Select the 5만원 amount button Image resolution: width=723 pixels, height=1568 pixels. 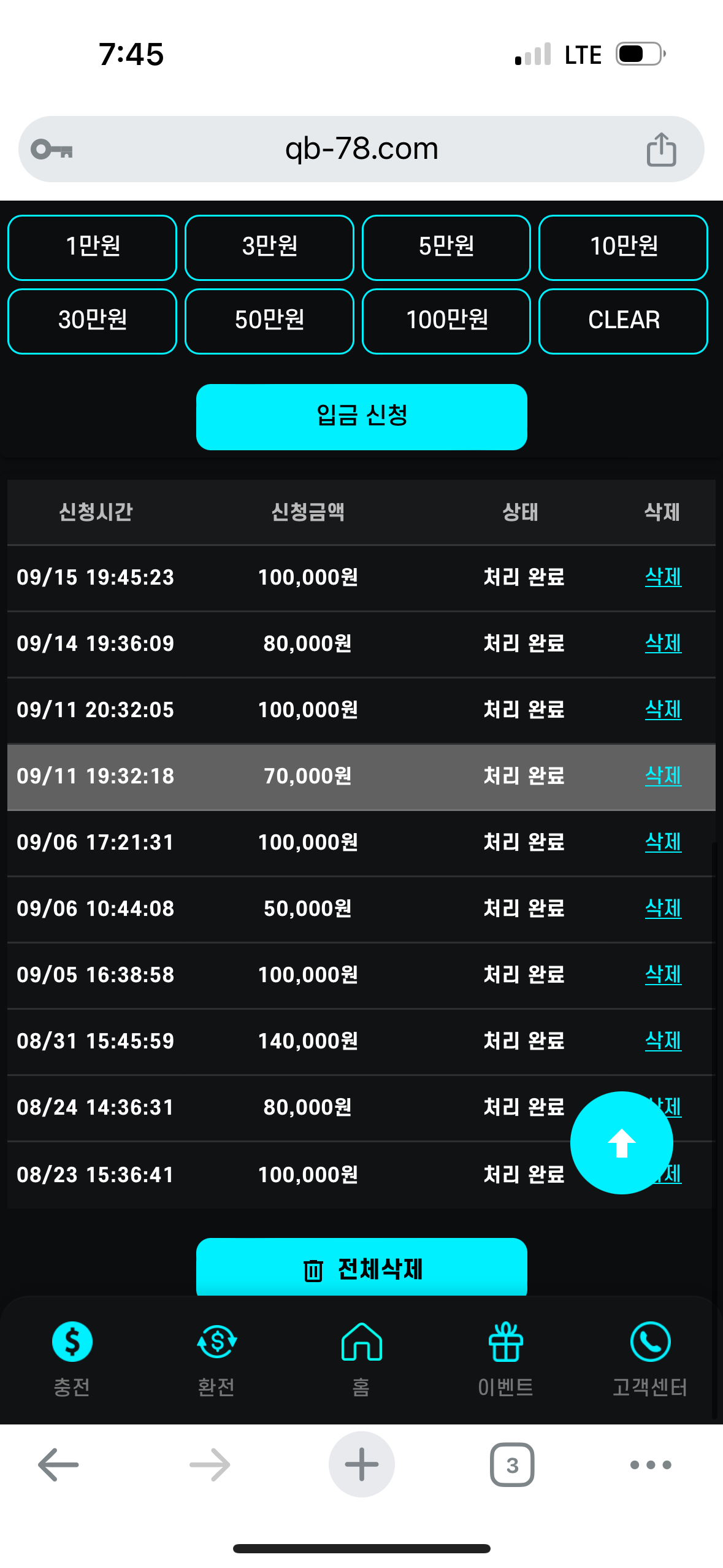[x=446, y=247]
